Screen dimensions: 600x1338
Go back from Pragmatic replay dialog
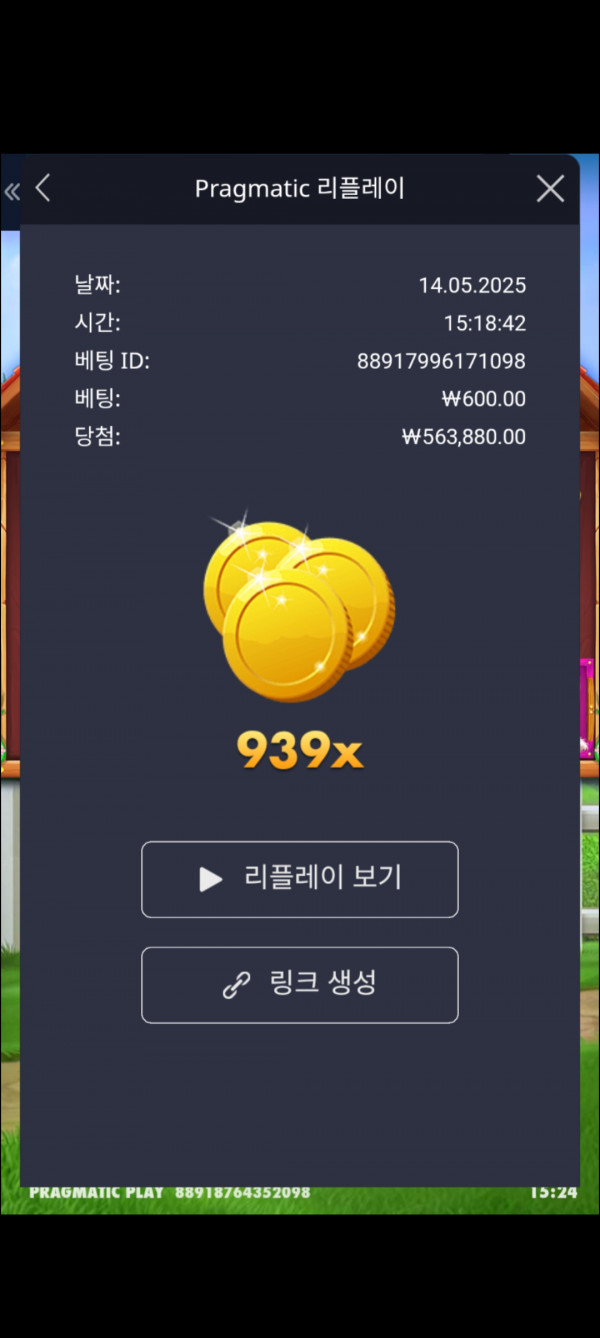click(x=43, y=188)
